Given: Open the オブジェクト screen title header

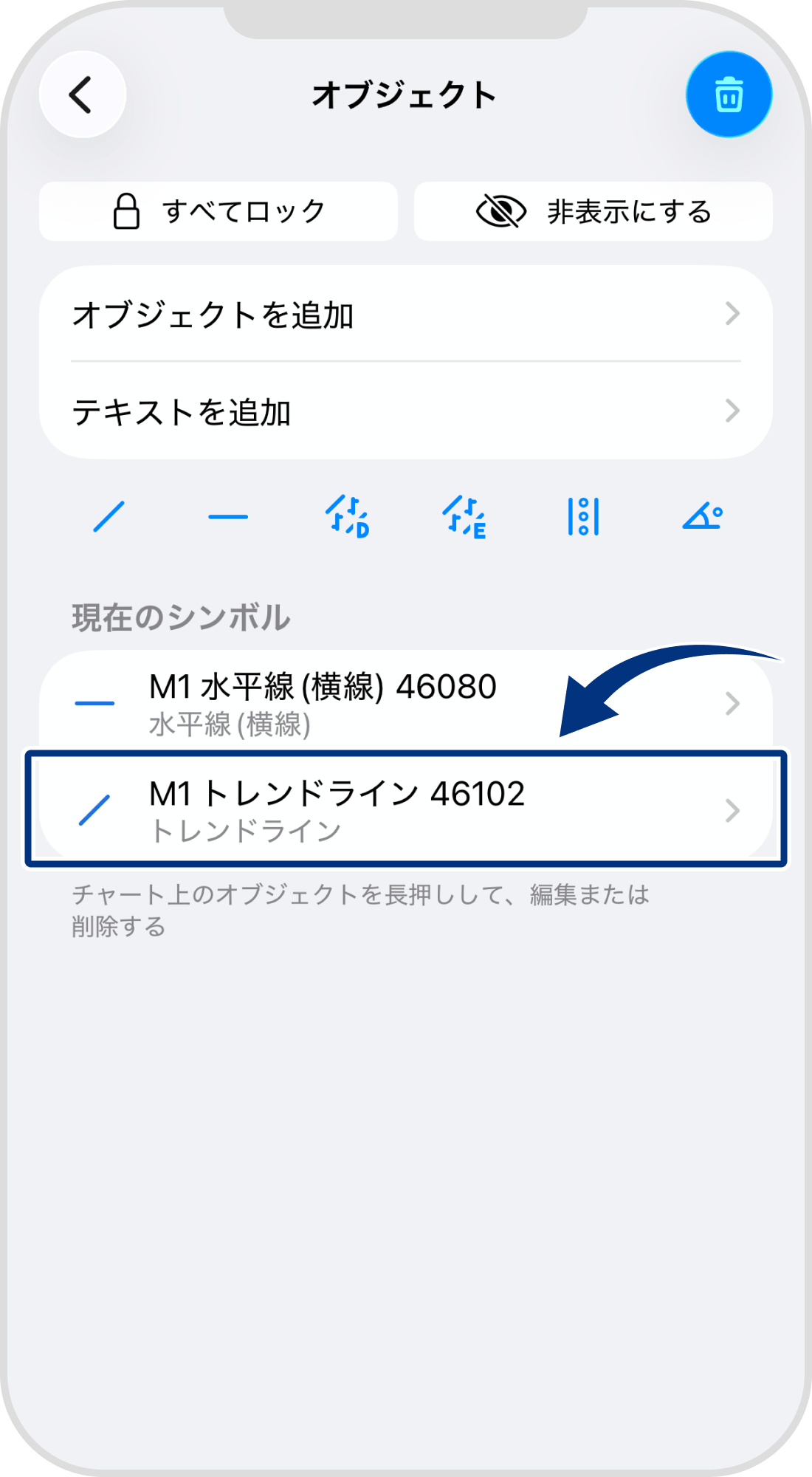Looking at the screenshot, I should point(406,94).
